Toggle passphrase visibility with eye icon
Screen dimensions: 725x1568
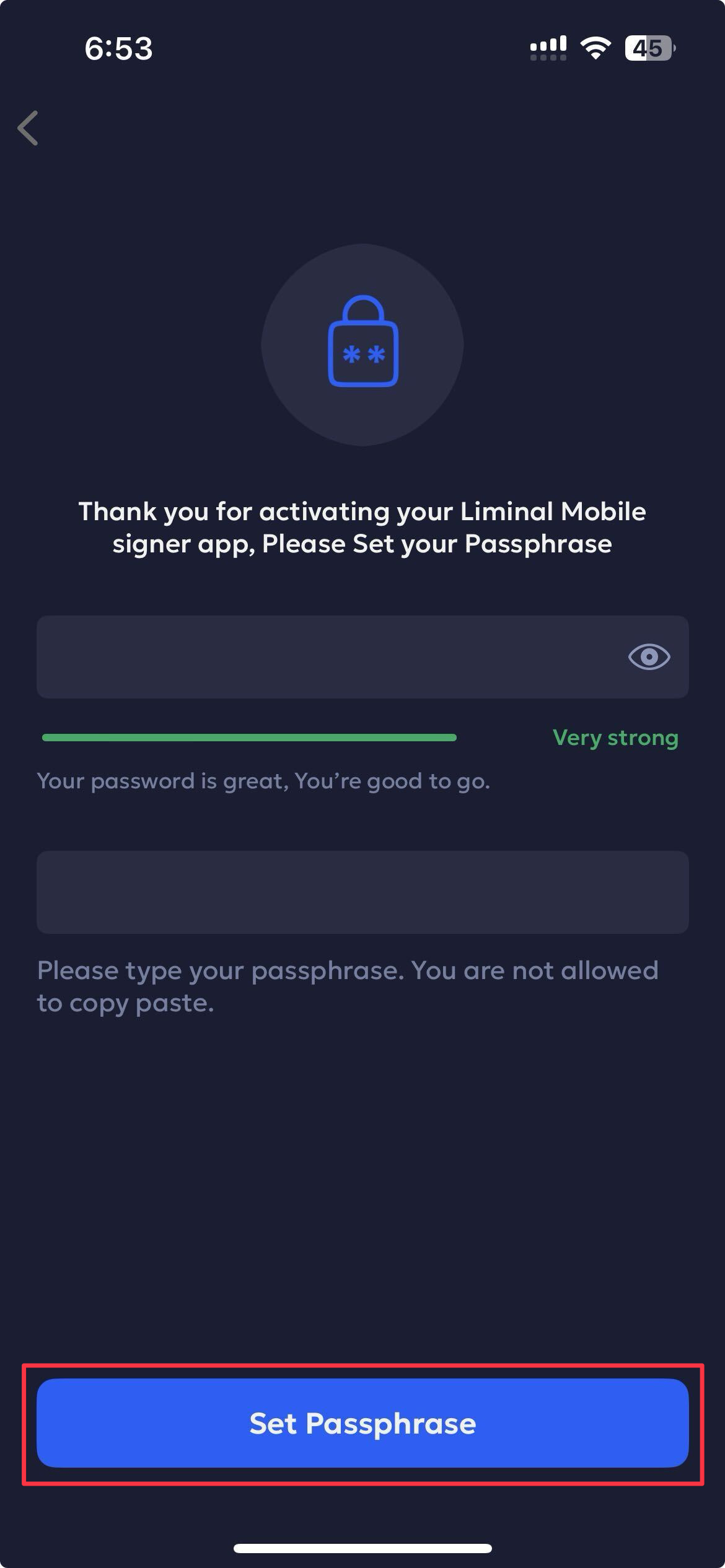[649, 656]
